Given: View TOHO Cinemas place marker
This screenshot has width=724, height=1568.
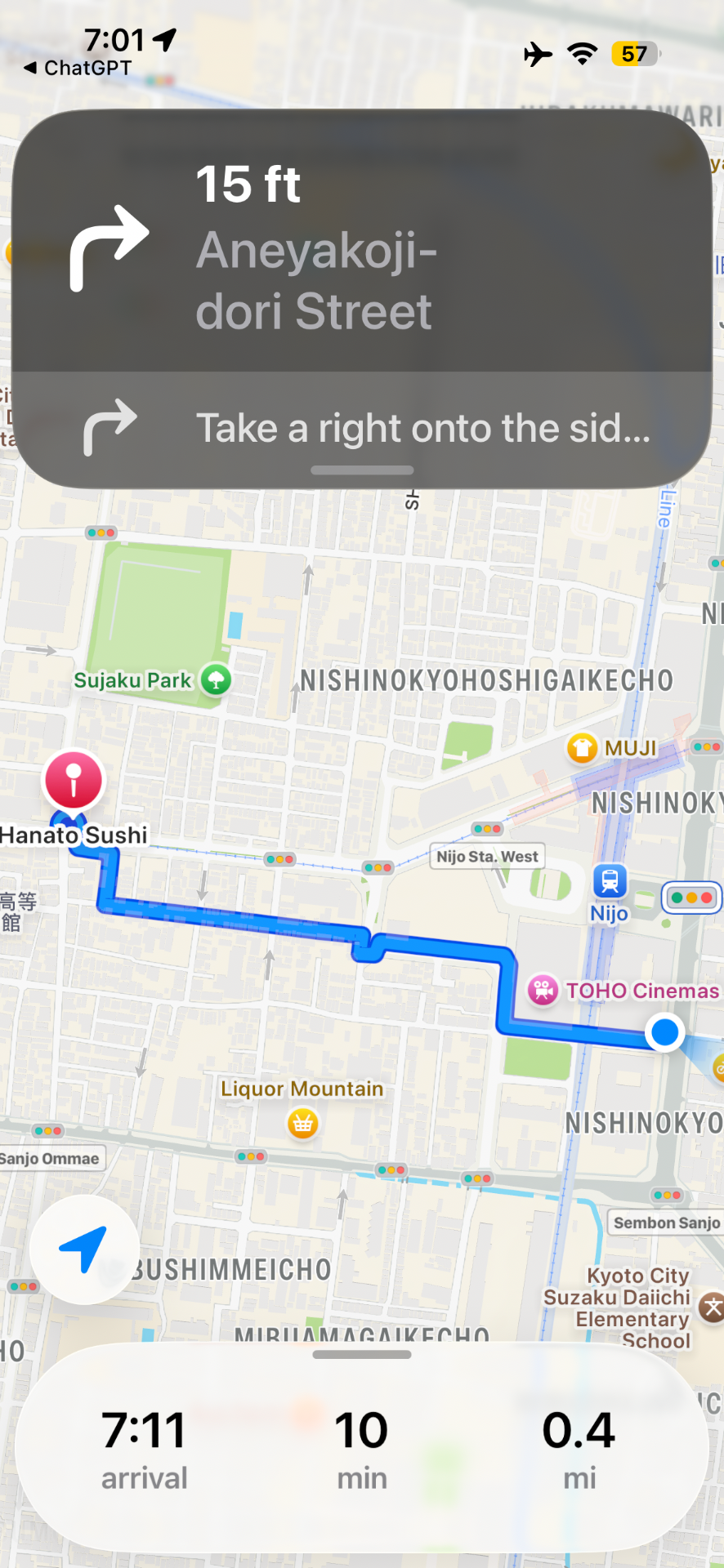Looking at the screenshot, I should click(543, 991).
